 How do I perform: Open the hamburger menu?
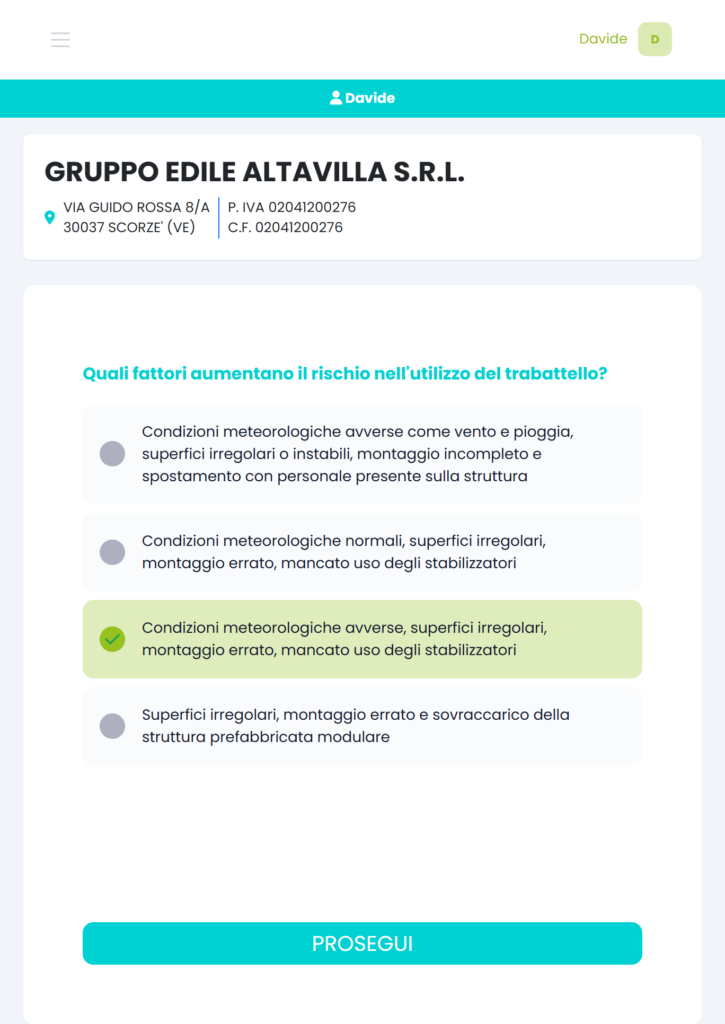point(60,40)
